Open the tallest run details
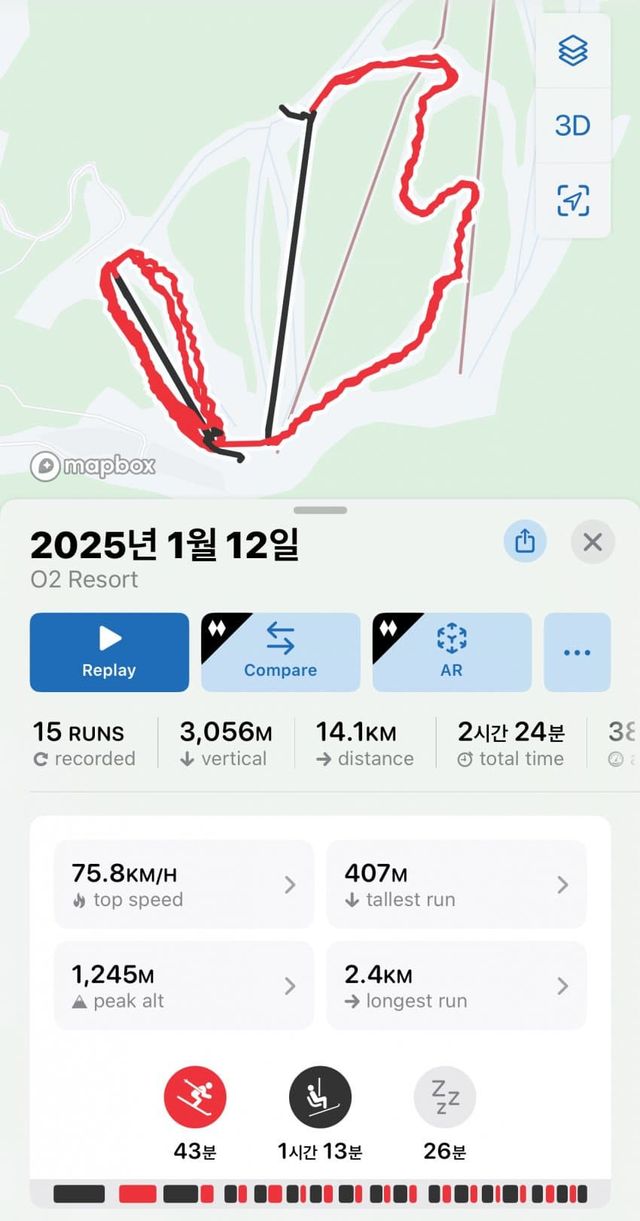The width and height of the screenshot is (640, 1221). tap(456, 885)
